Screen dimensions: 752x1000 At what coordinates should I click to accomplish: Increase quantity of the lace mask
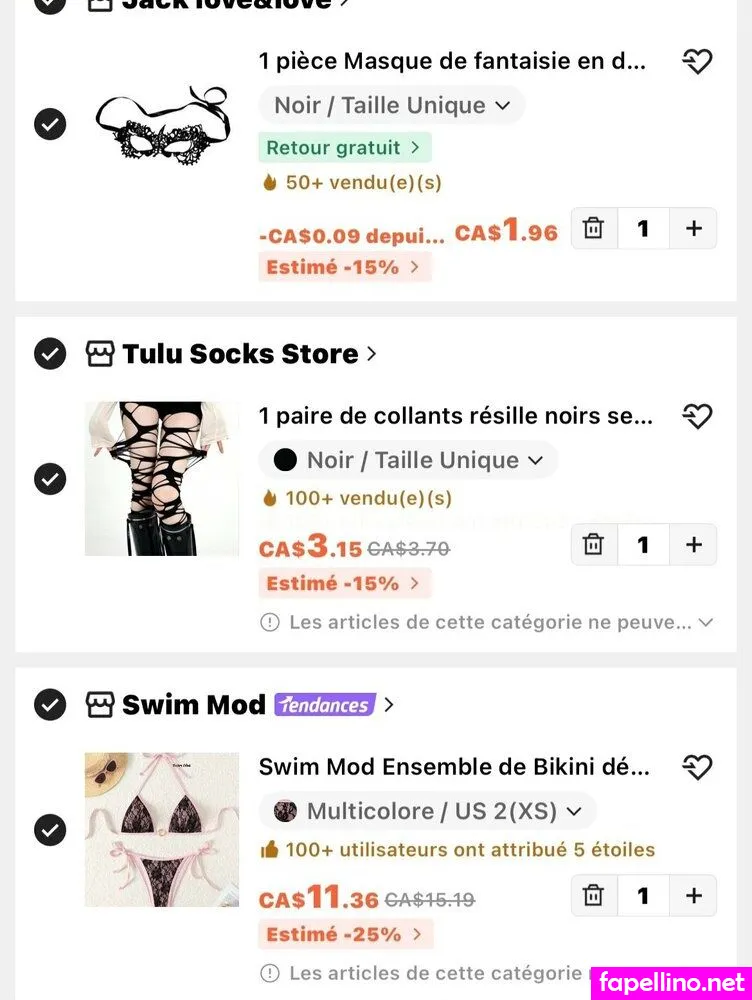[693, 228]
